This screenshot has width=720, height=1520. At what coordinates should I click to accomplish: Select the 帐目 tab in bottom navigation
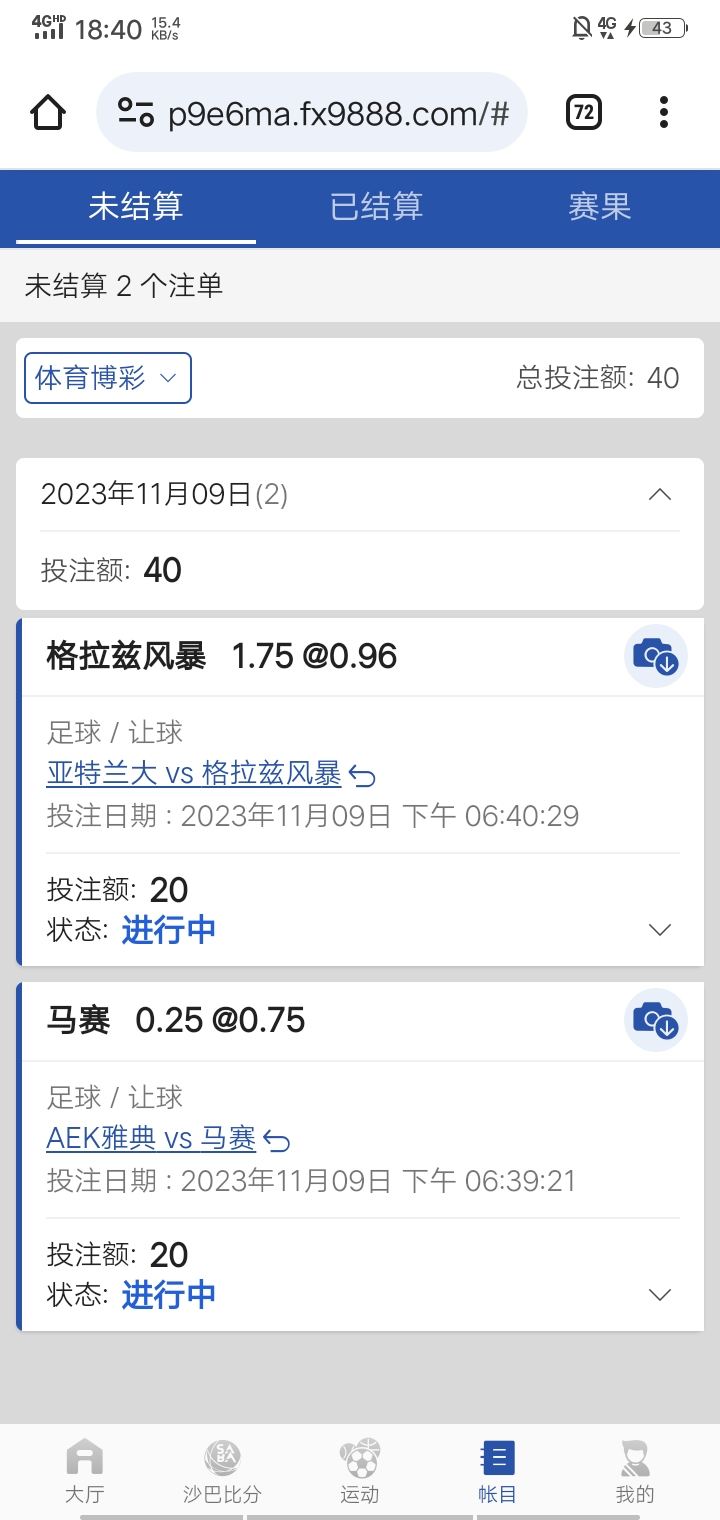497,1472
